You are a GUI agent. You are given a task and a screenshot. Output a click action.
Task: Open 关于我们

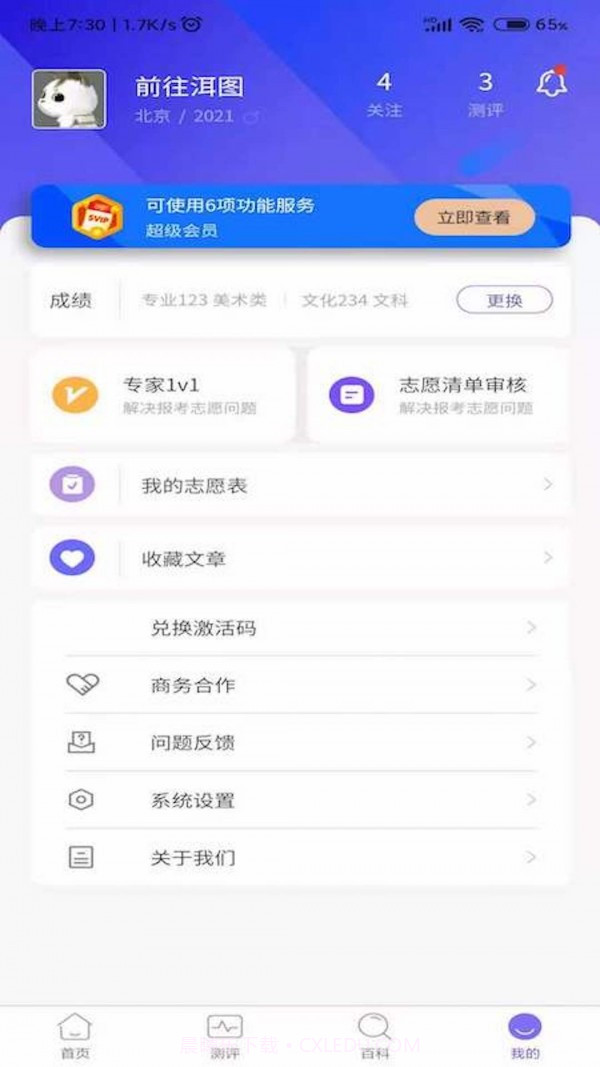pos(300,857)
